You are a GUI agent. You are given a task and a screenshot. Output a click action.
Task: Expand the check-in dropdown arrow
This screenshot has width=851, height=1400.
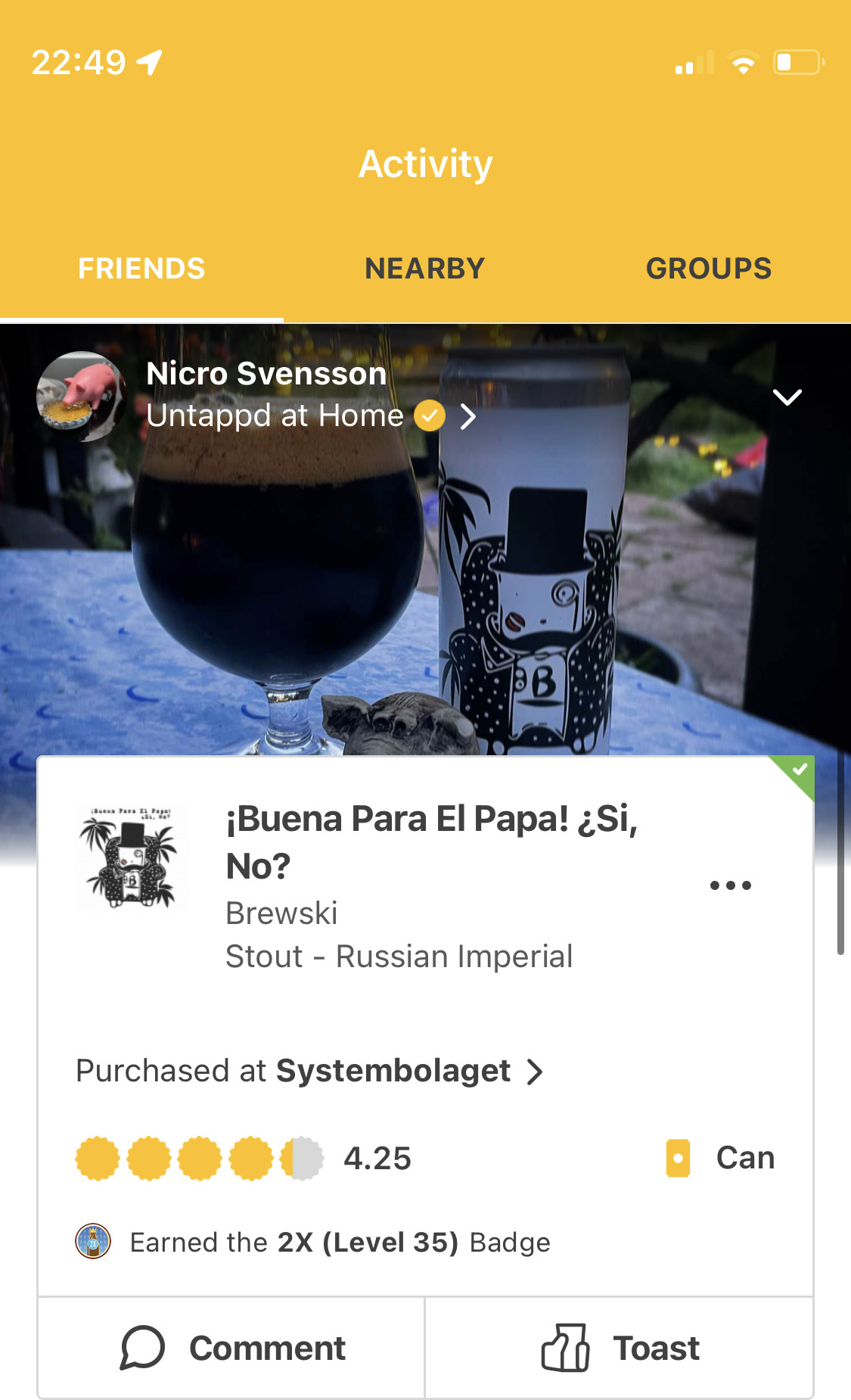click(787, 397)
